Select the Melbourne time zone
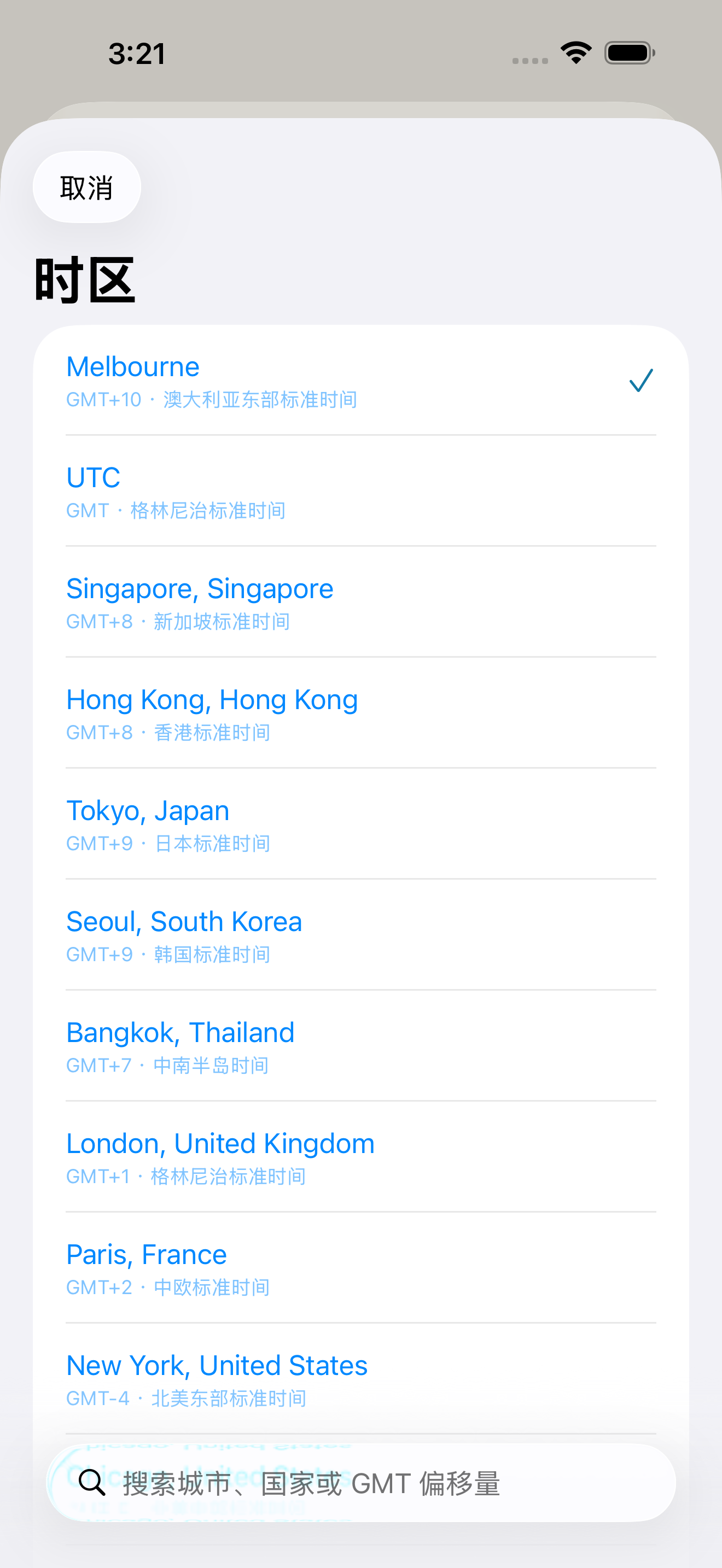 tap(361, 381)
